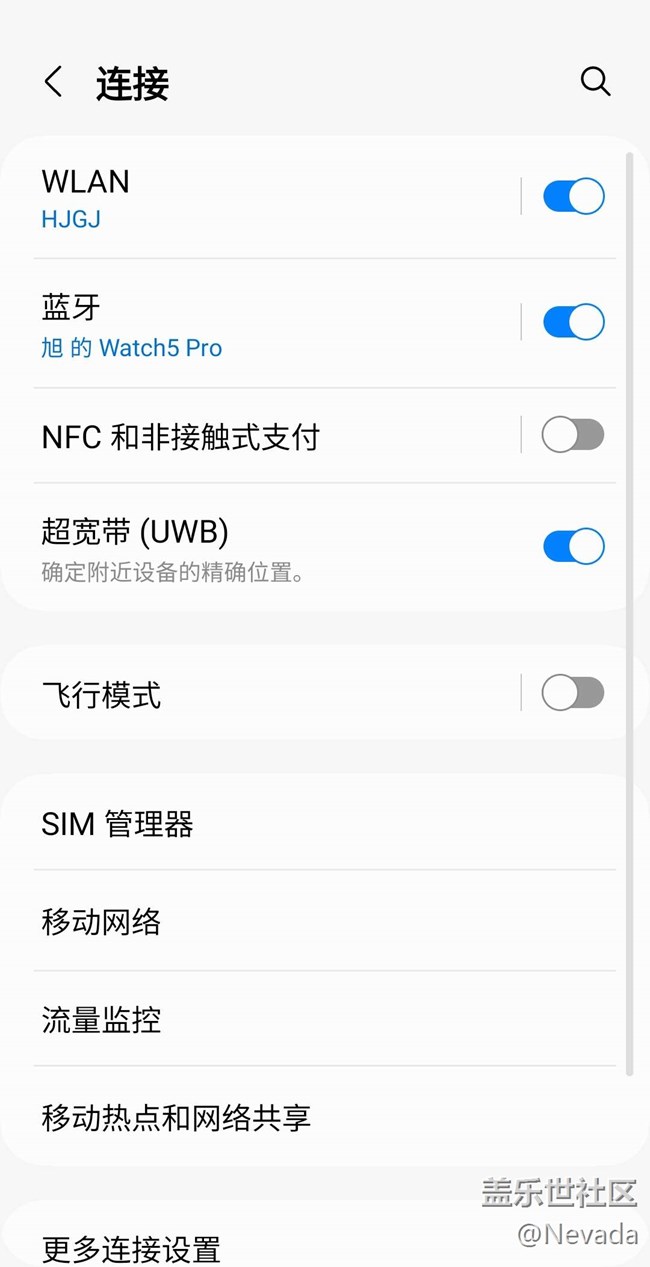Enable the 飞行模式 toggle
The height and width of the screenshot is (1267, 650).
(x=573, y=692)
